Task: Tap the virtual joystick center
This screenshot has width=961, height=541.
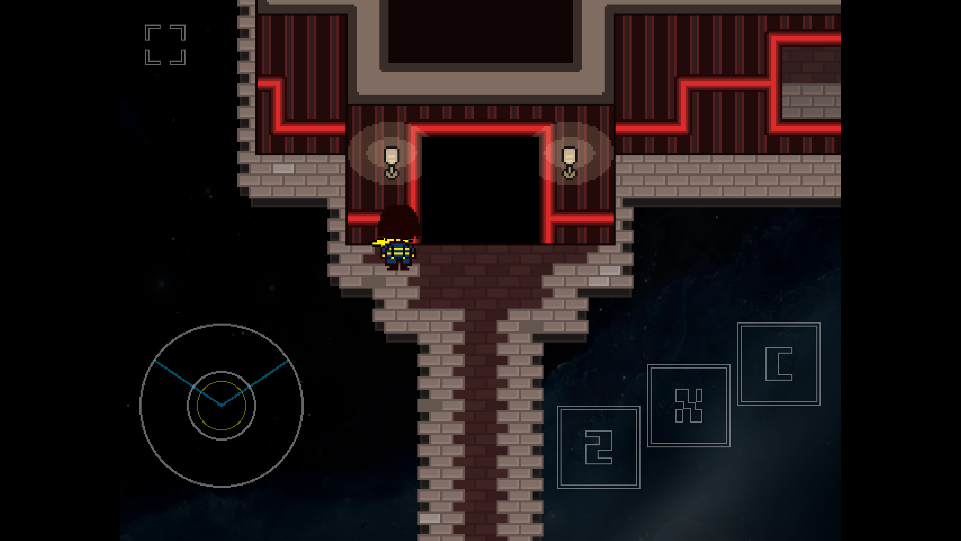Action: (x=221, y=405)
